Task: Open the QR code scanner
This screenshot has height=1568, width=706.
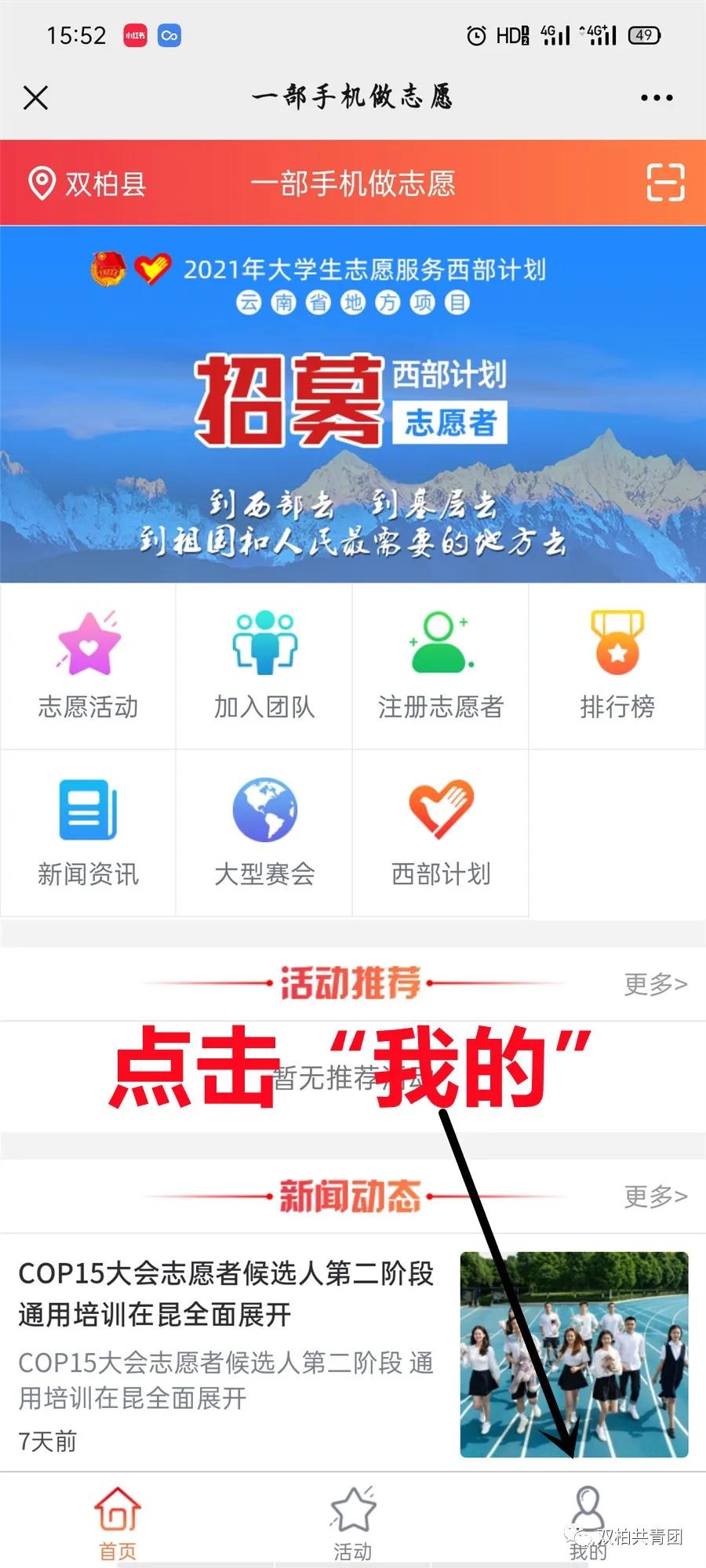Action: coord(665,183)
